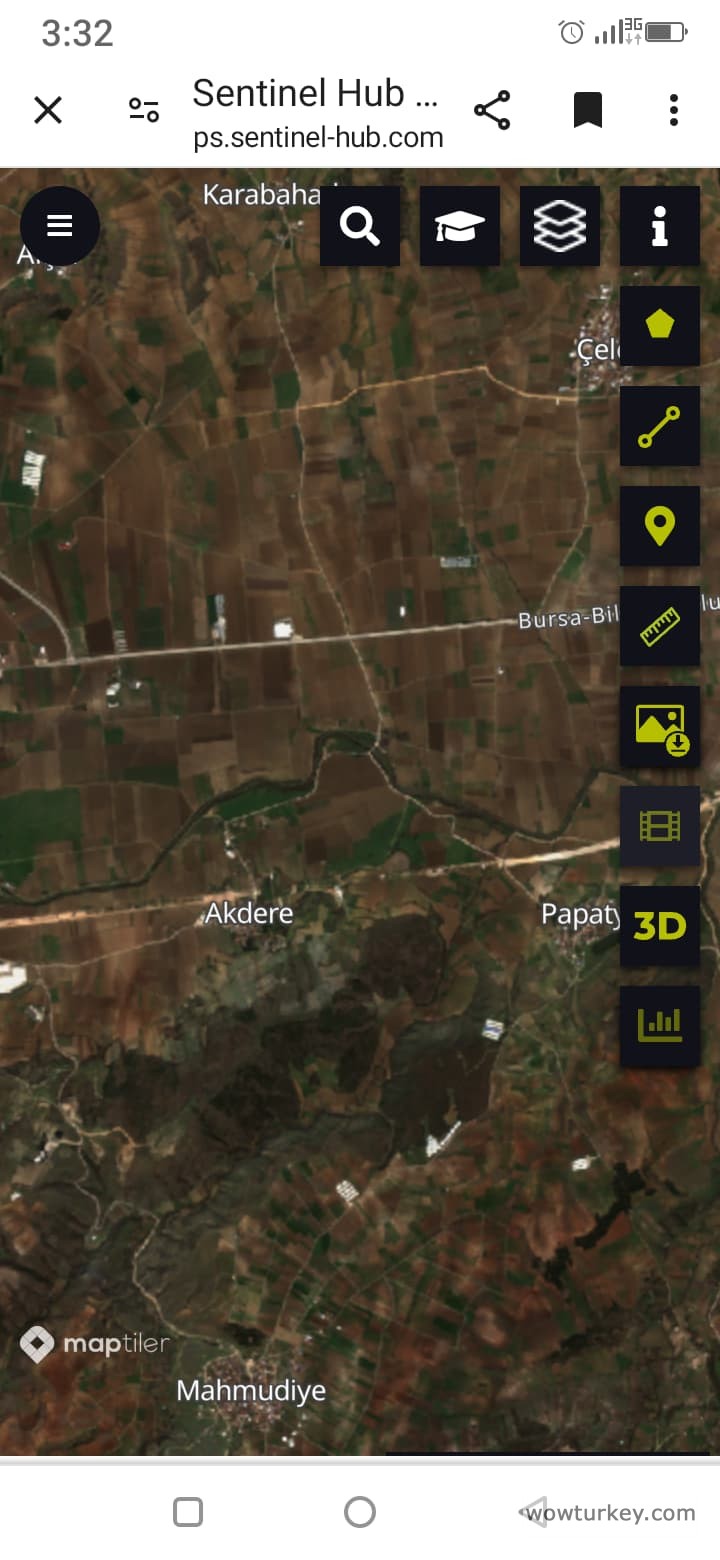Open the education tutorials panel
This screenshot has height=1560, width=720.
[459, 226]
